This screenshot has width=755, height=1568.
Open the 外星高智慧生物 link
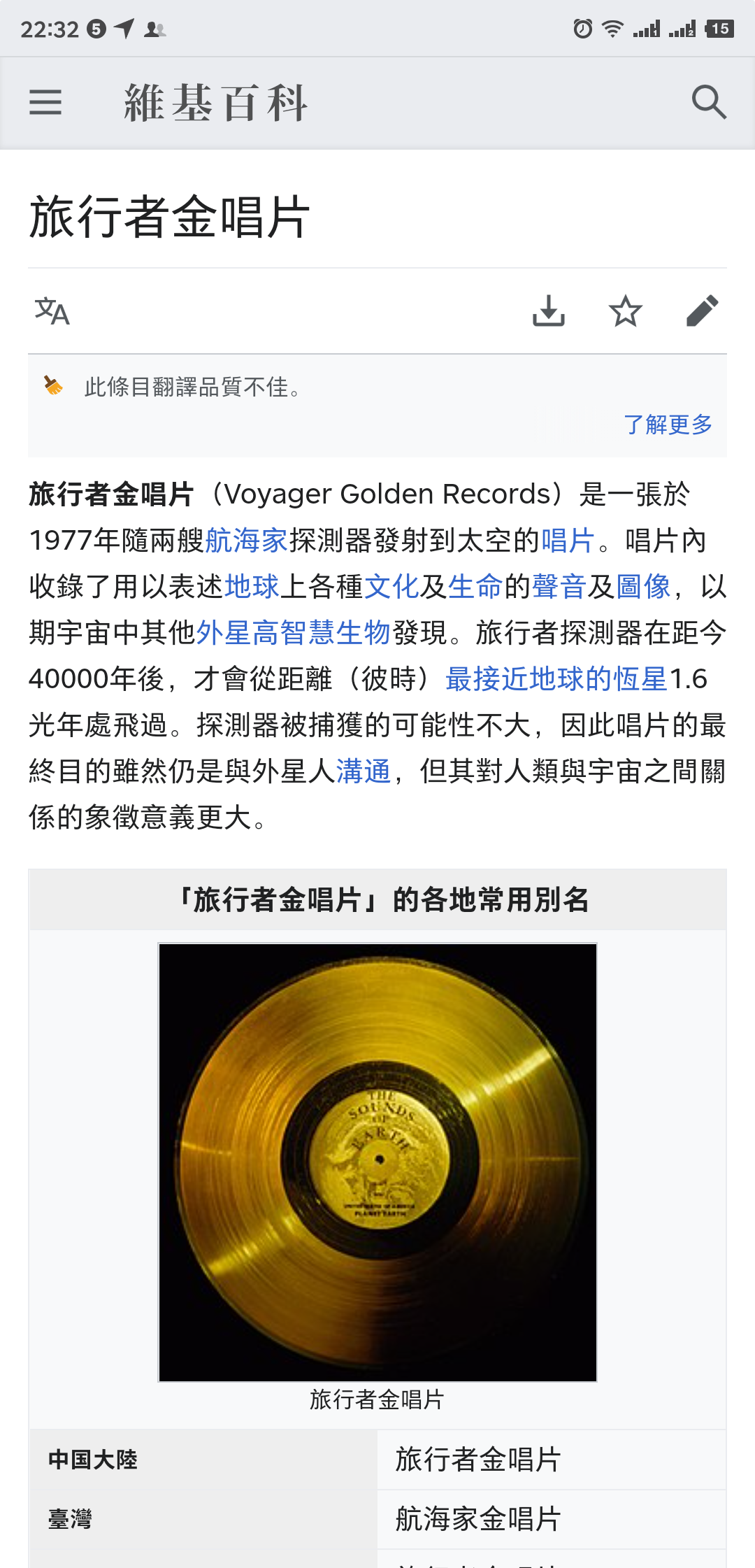(x=294, y=633)
